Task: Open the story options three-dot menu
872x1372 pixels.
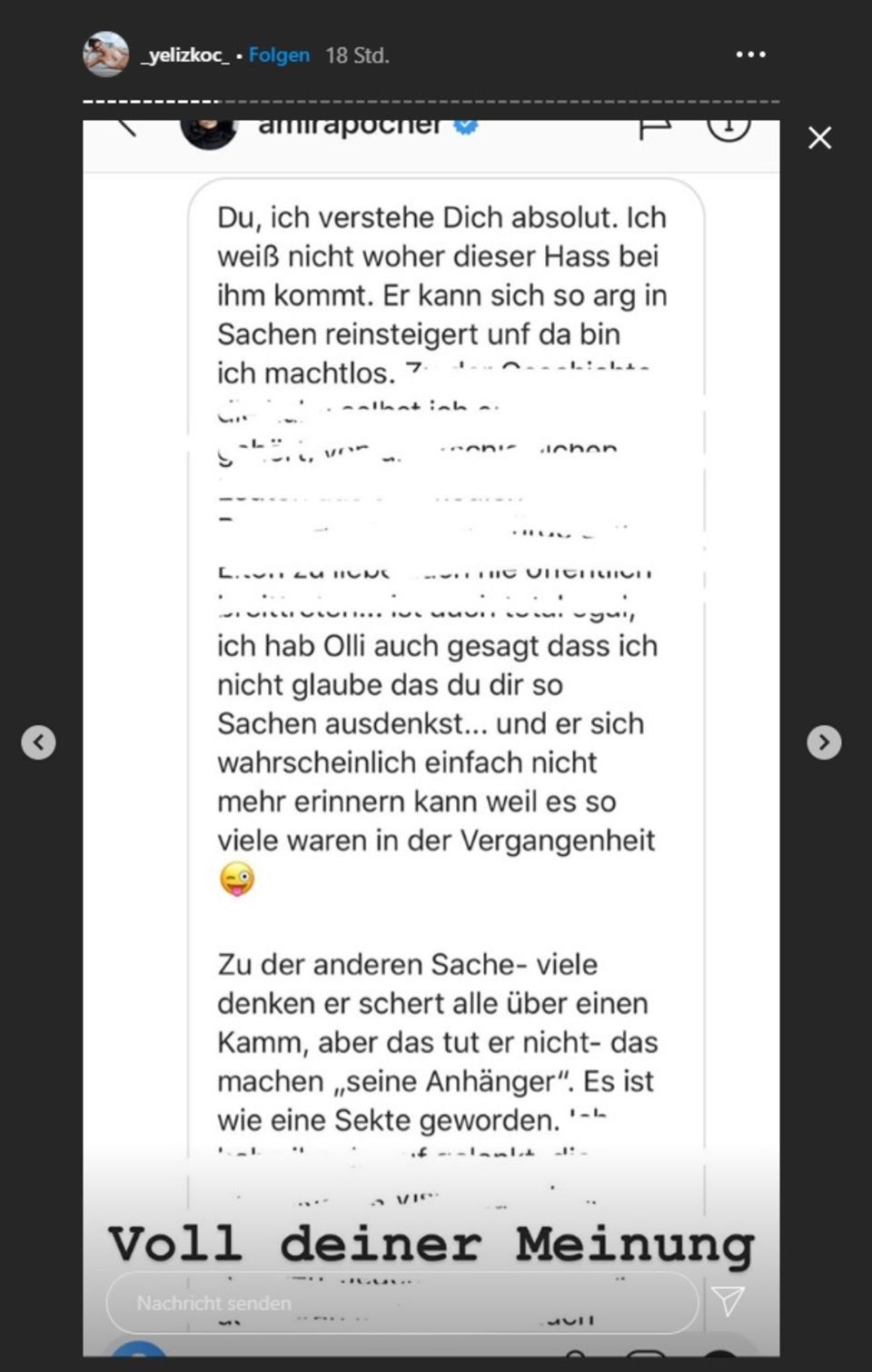Action: click(x=750, y=55)
